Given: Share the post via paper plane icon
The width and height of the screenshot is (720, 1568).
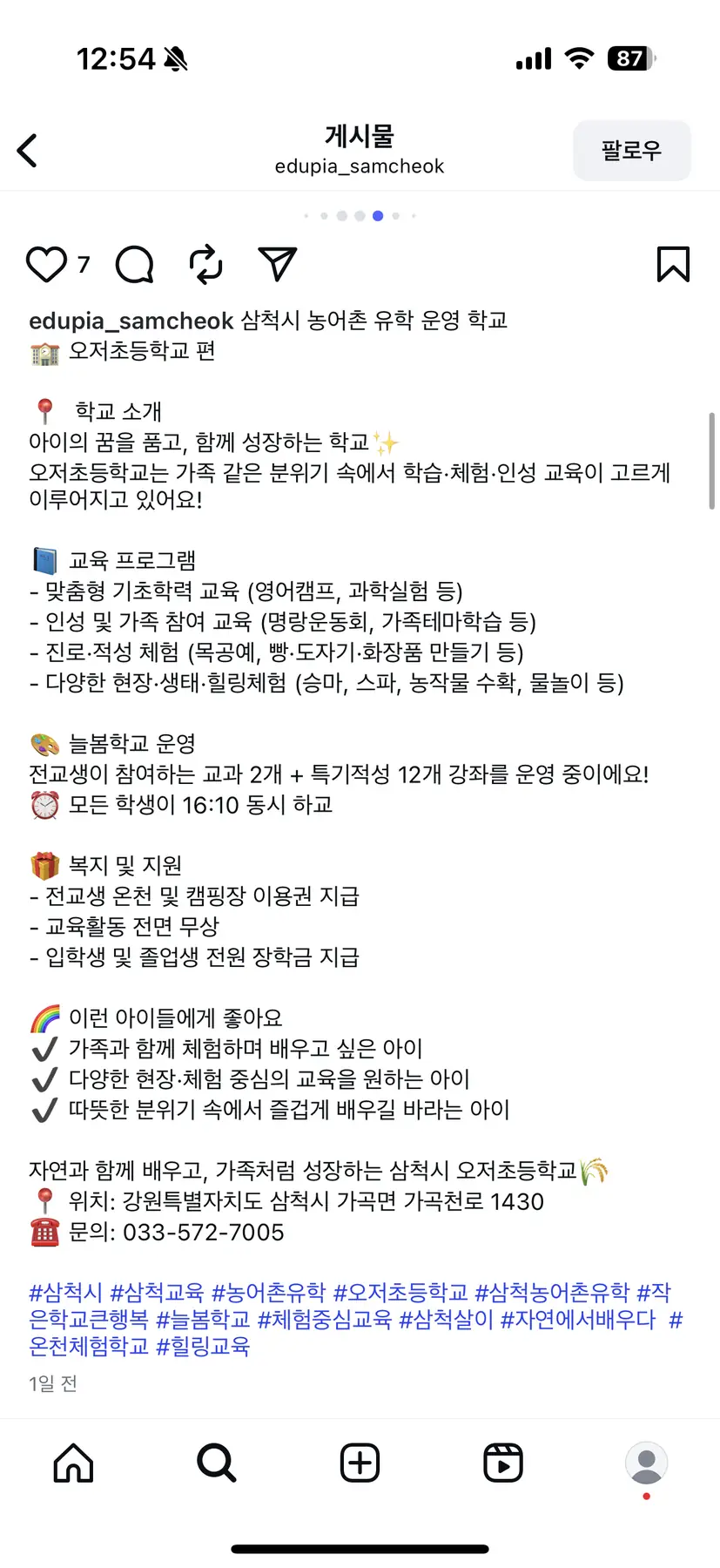Looking at the screenshot, I should [278, 265].
